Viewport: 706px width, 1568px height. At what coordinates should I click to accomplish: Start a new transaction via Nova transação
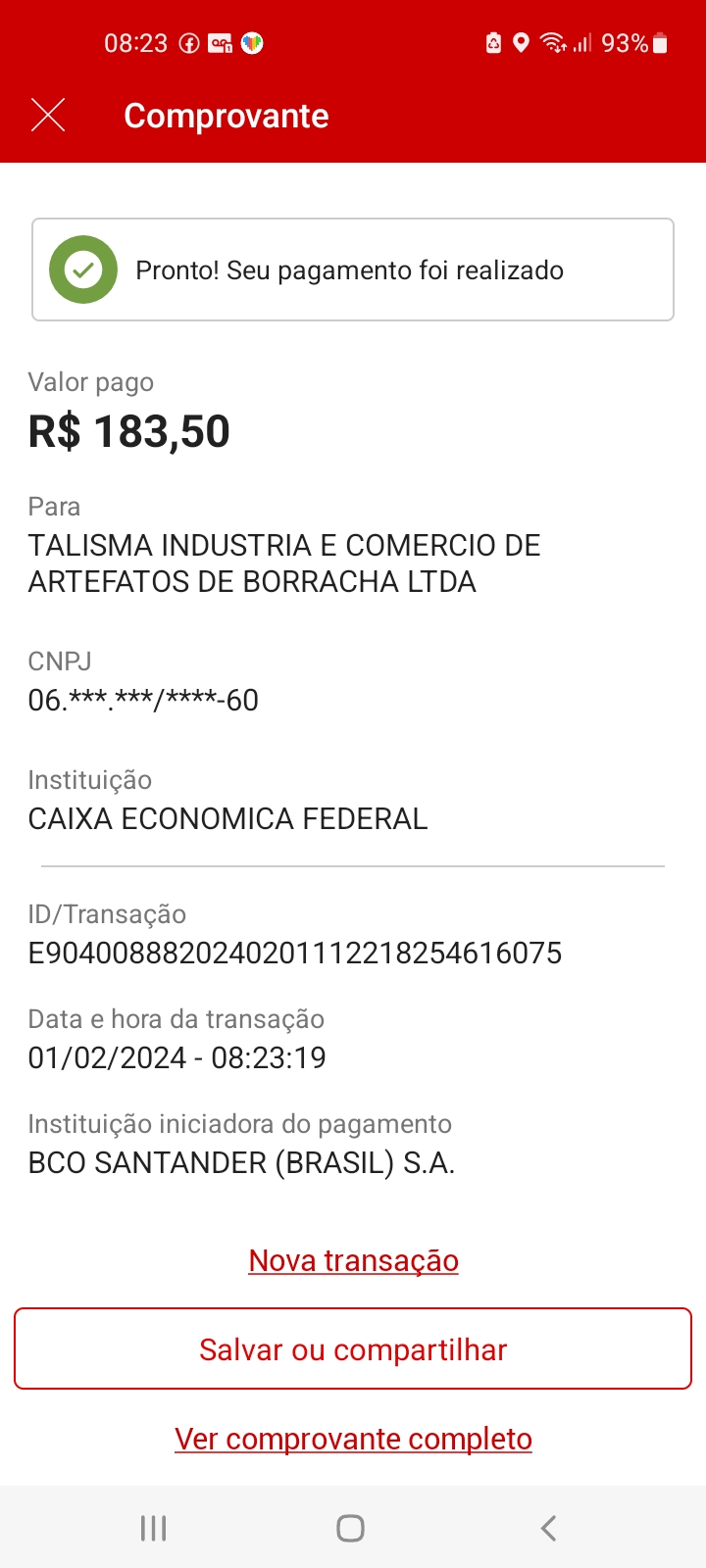[353, 1260]
